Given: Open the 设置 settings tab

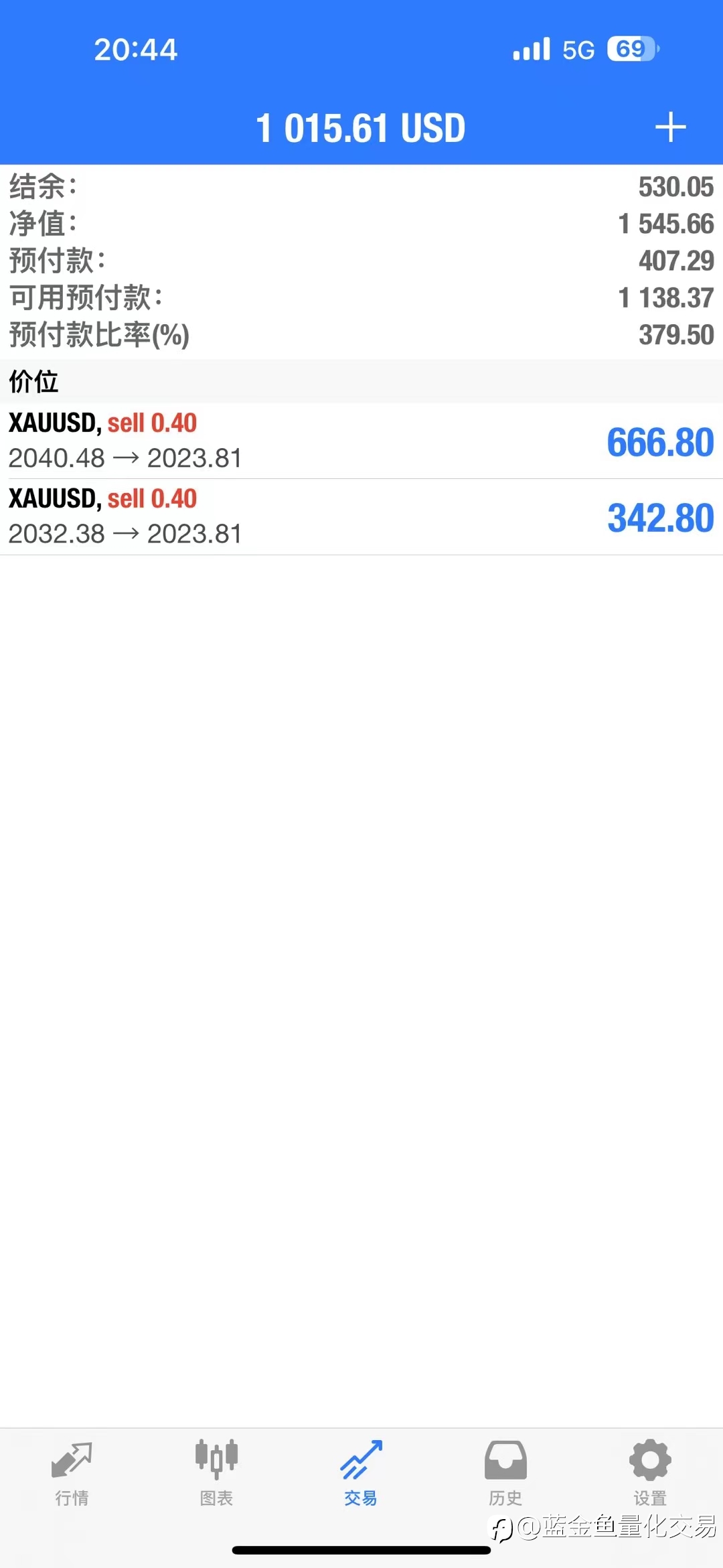Looking at the screenshot, I should (650, 1474).
